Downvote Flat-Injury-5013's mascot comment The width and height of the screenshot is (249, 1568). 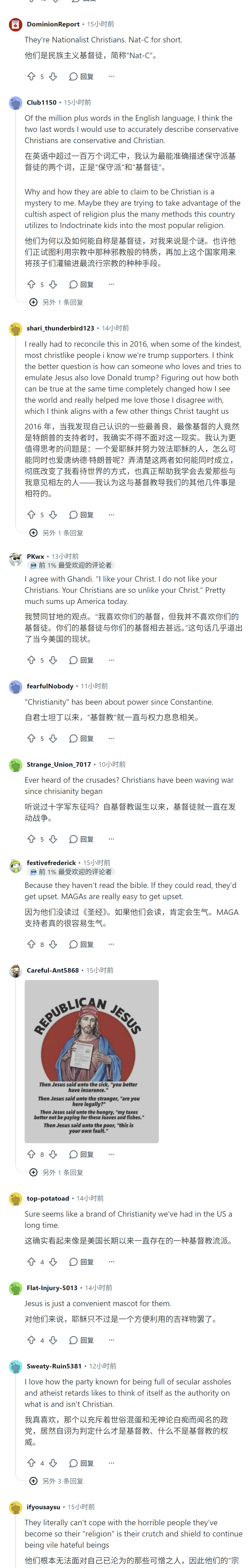click(53, 1340)
